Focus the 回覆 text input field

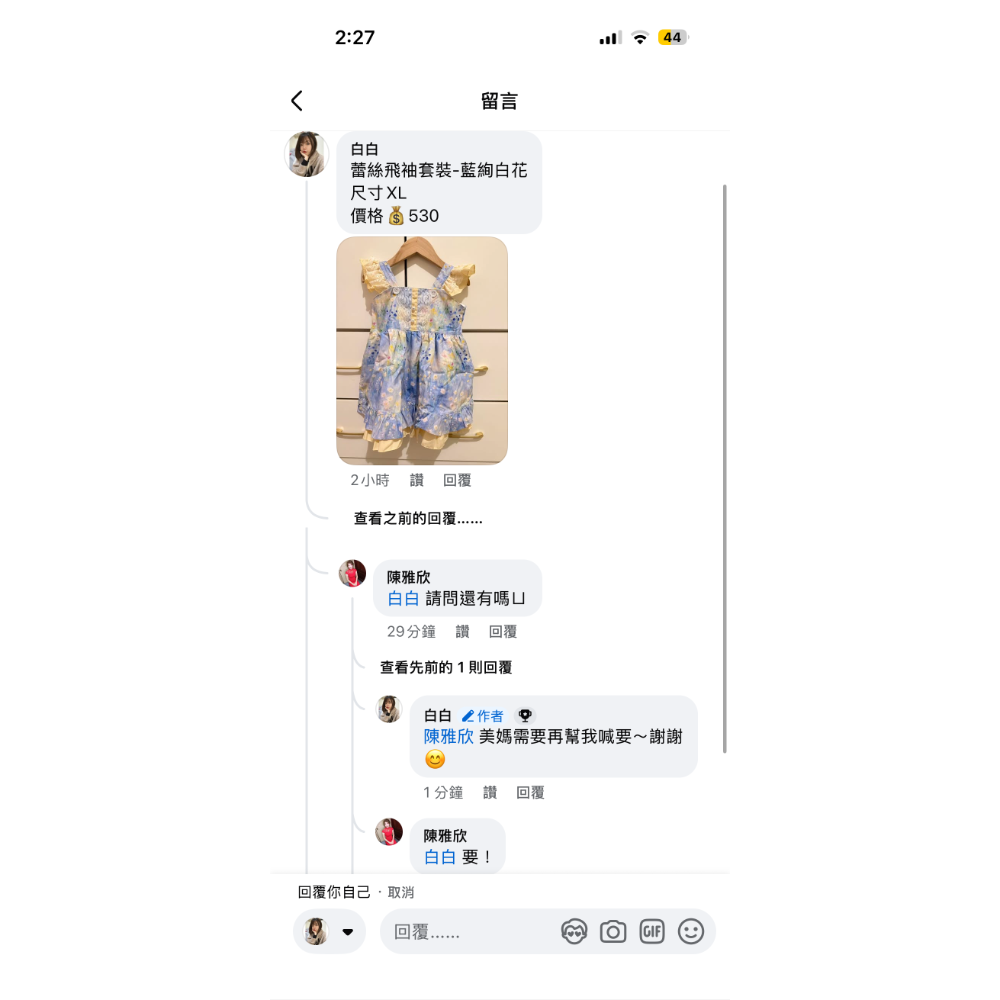[470, 932]
